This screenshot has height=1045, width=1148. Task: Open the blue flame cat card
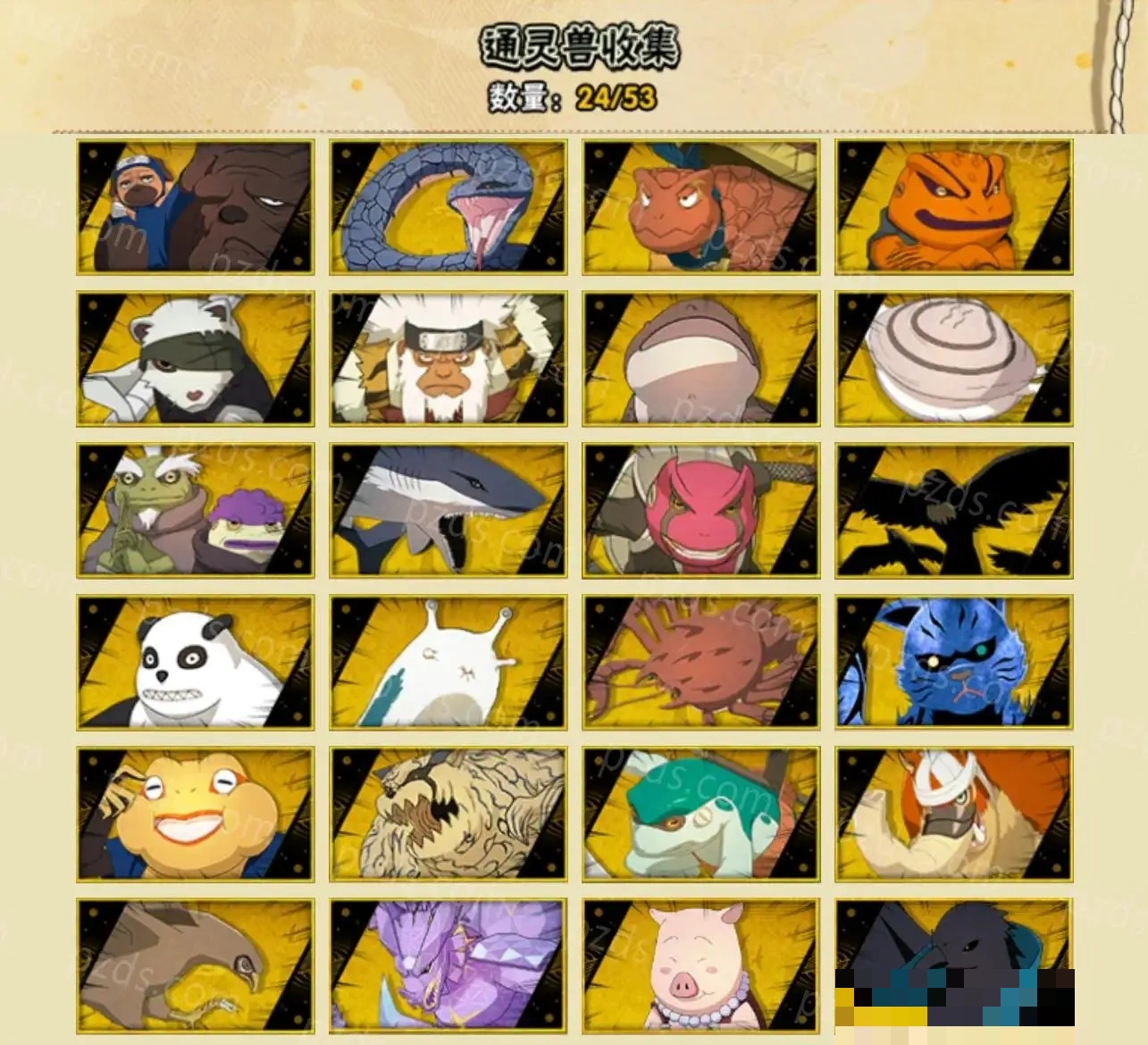(x=953, y=663)
